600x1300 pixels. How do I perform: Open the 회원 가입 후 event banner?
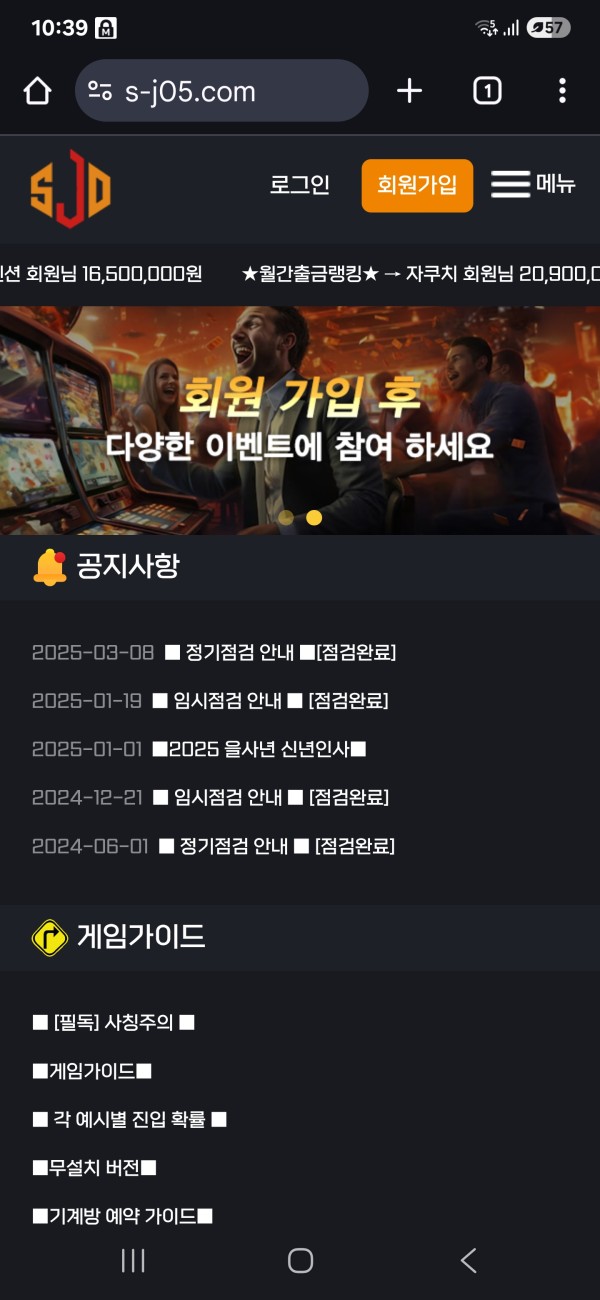pos(300,420)
